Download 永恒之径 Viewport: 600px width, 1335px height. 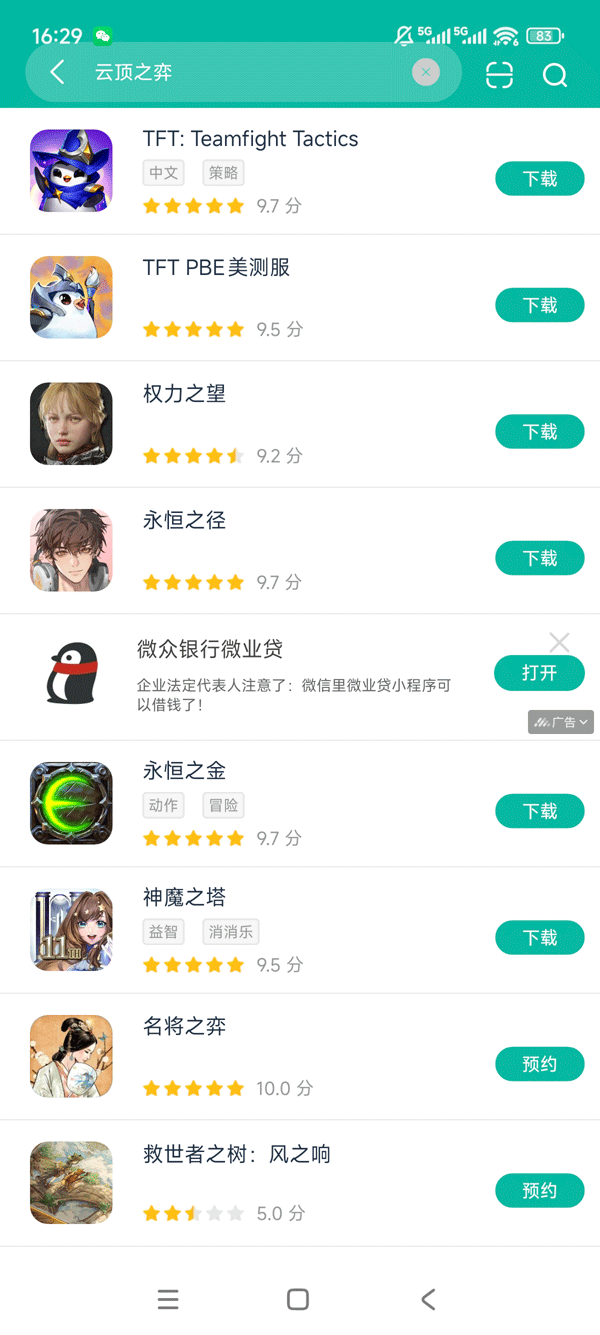pos(539,558)
